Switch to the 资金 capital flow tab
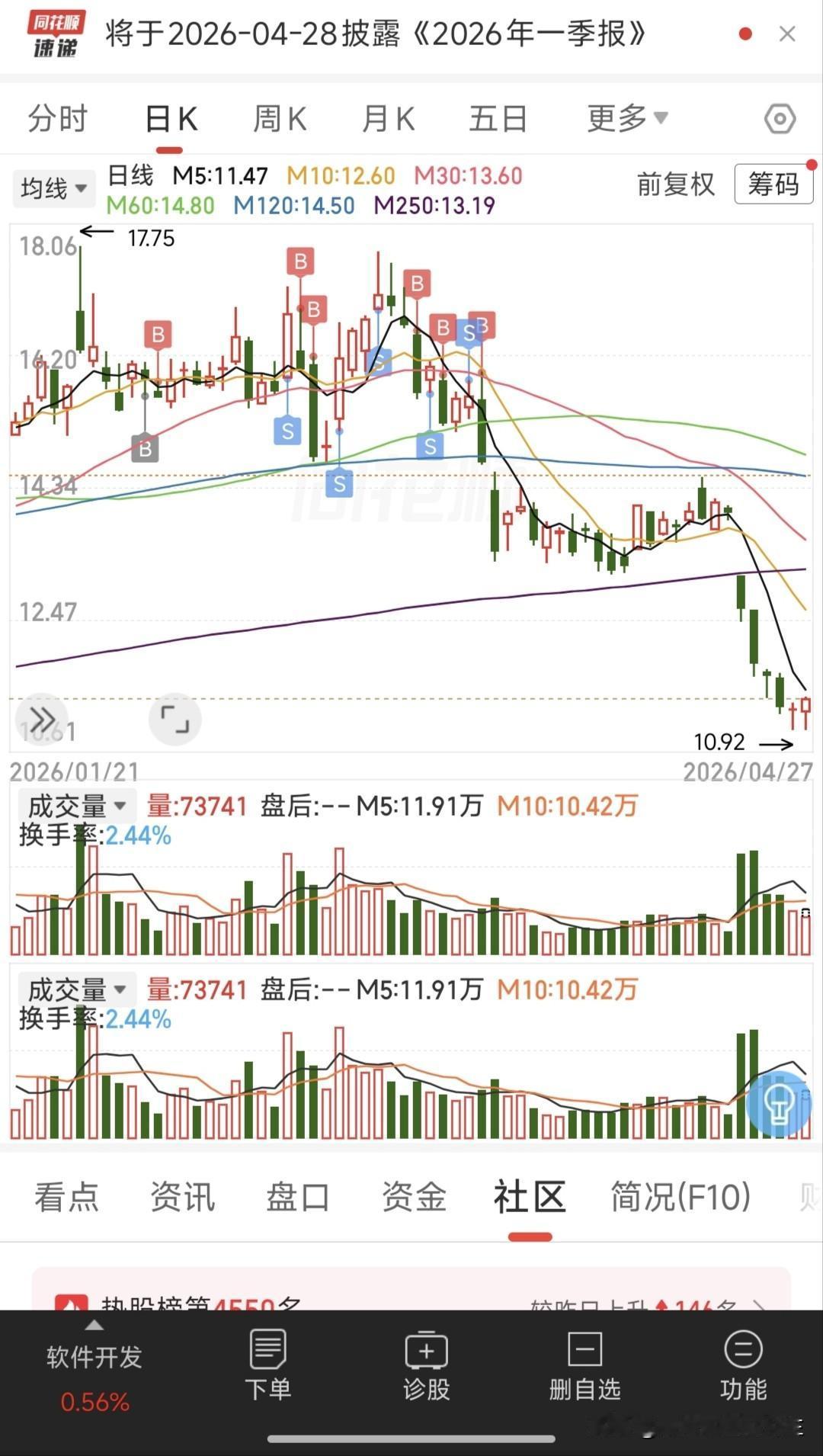 [x=414, y=1197]
